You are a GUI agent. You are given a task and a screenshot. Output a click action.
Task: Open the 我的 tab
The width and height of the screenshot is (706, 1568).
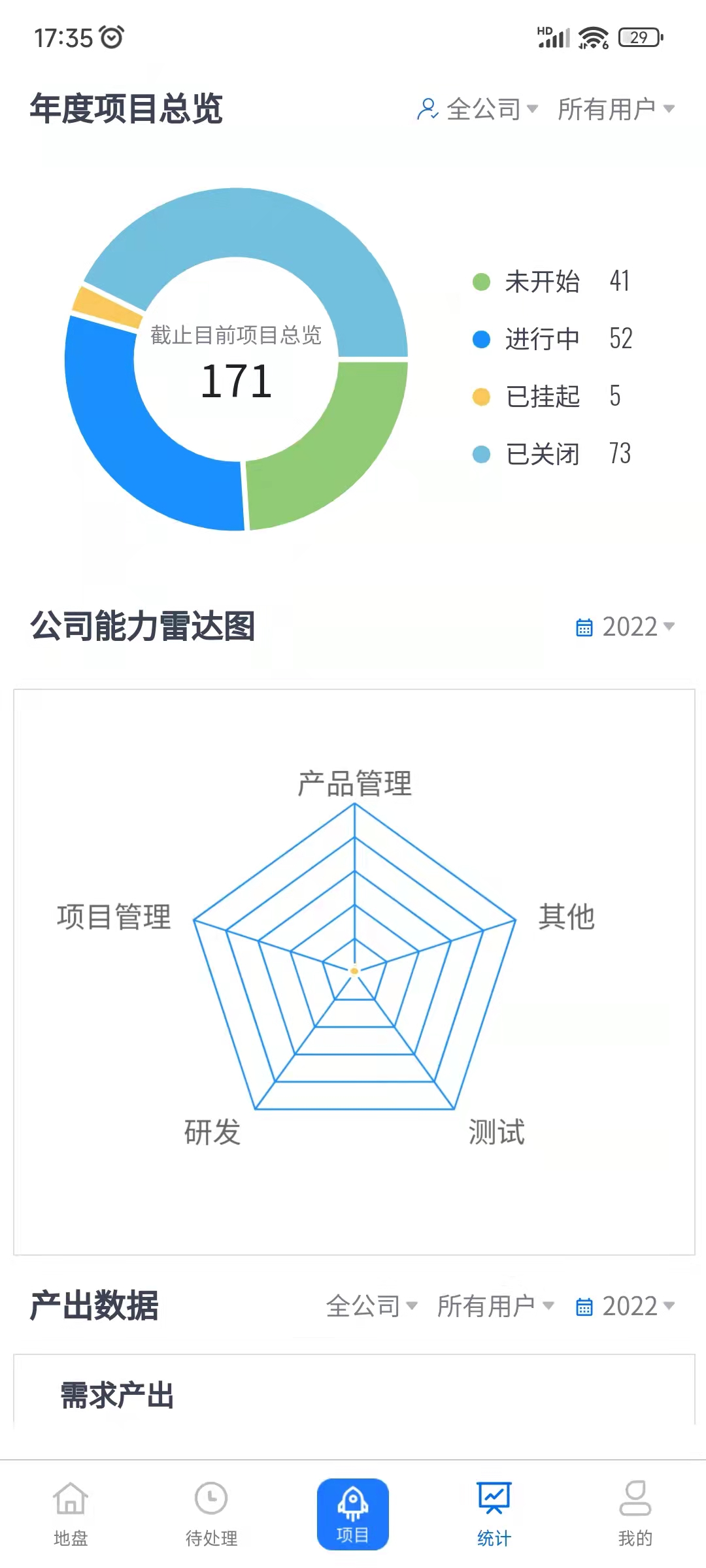pyautogui.click(x=635, y=1514)
